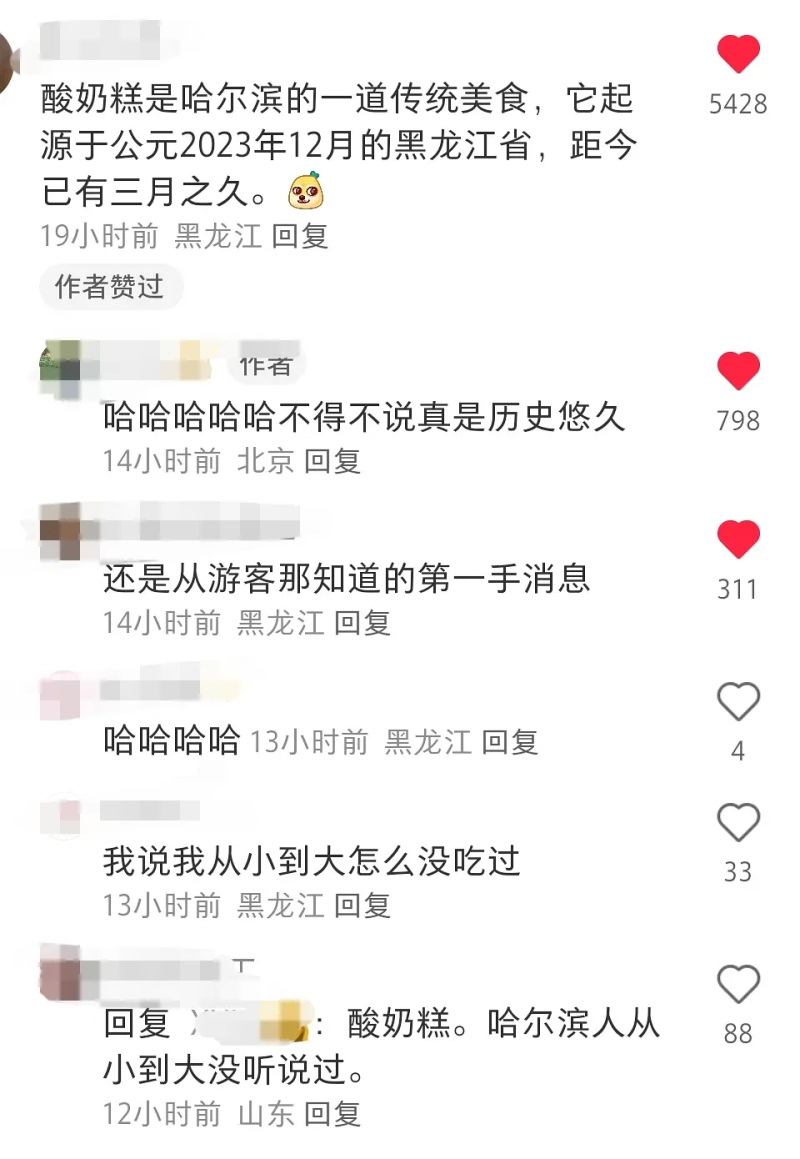
Task: Open the top commenter's profile avatar
Action: (x=8, y=62)
